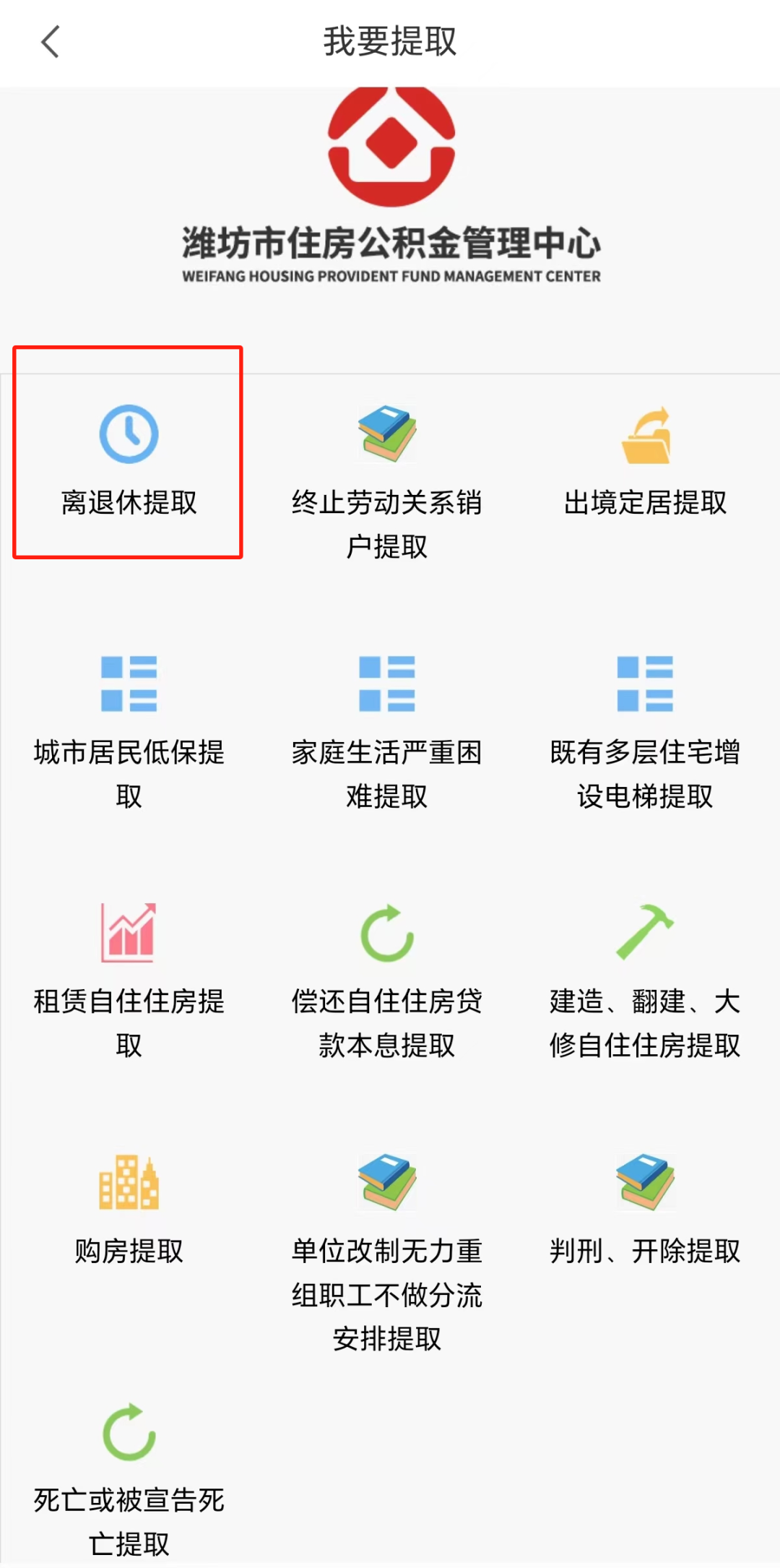Open 家庭生活严重困难提取
The height and width of the screenshot is (1568, 780).
tap(387, 730)
